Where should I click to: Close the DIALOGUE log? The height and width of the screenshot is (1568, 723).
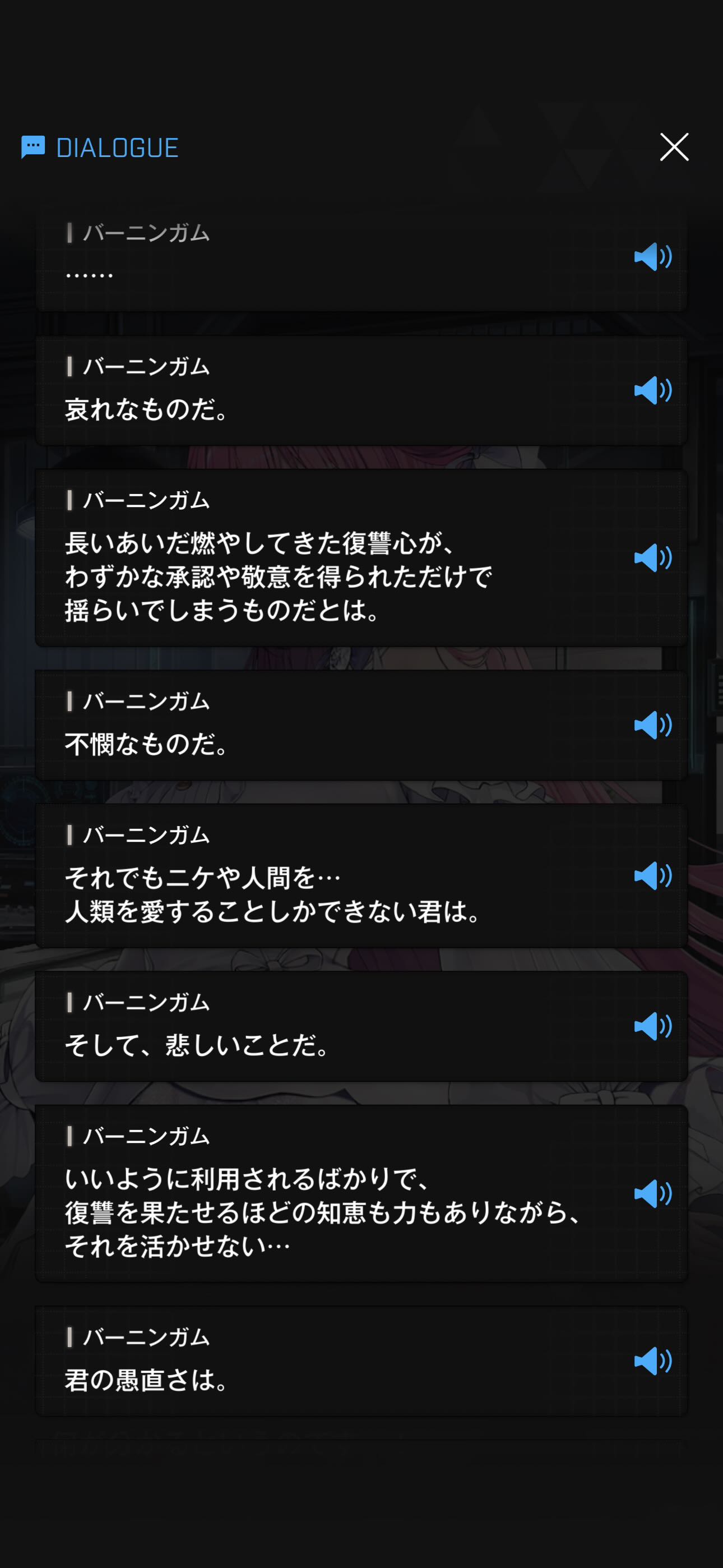[x=674, y=147]
